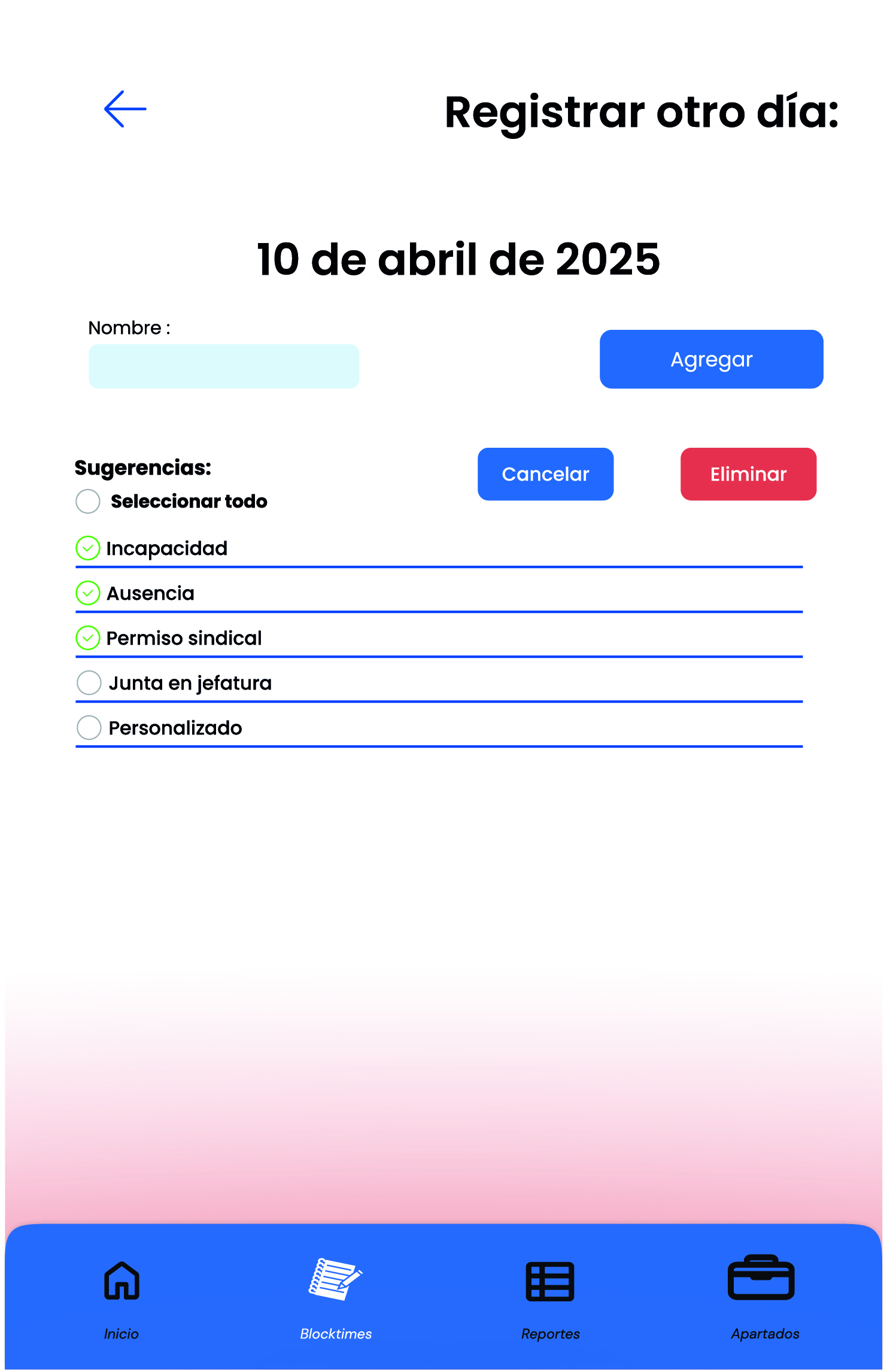Go back with the blue arrow
The image size is (887, 1372).
pyautogui.click(x=125, y=109)
